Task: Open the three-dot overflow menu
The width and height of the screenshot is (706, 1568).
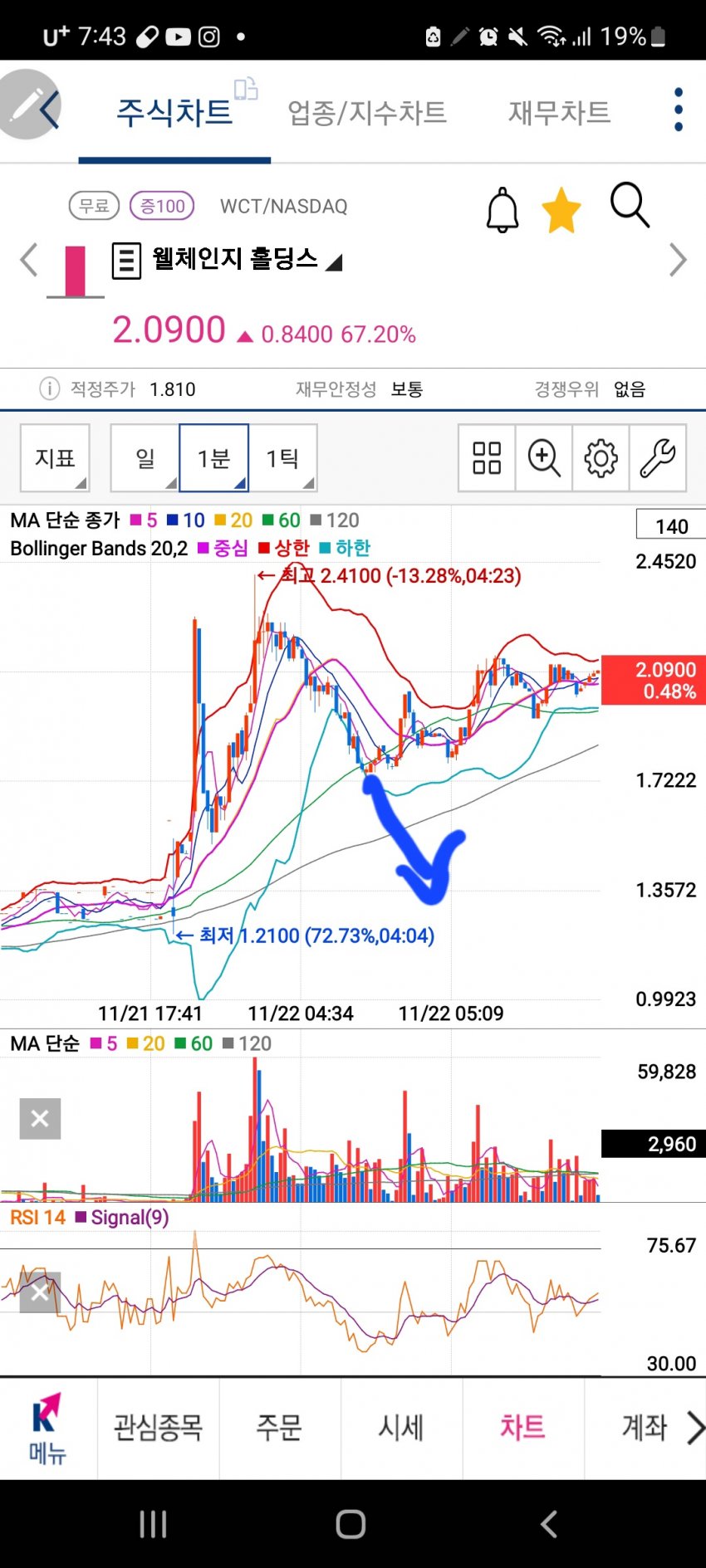Action: tap(679, 110)
